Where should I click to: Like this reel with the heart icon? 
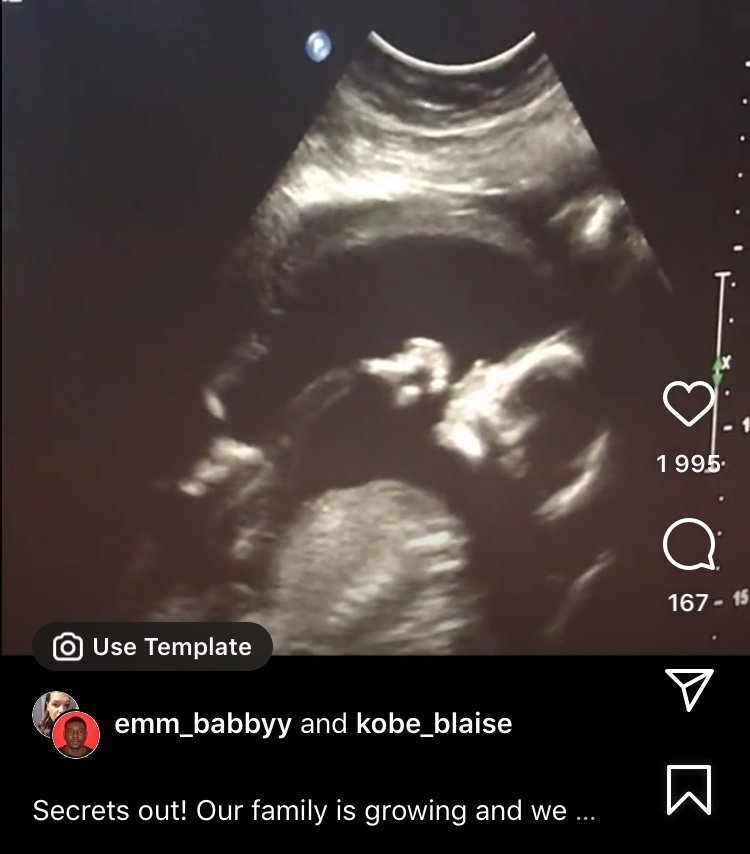689,405
